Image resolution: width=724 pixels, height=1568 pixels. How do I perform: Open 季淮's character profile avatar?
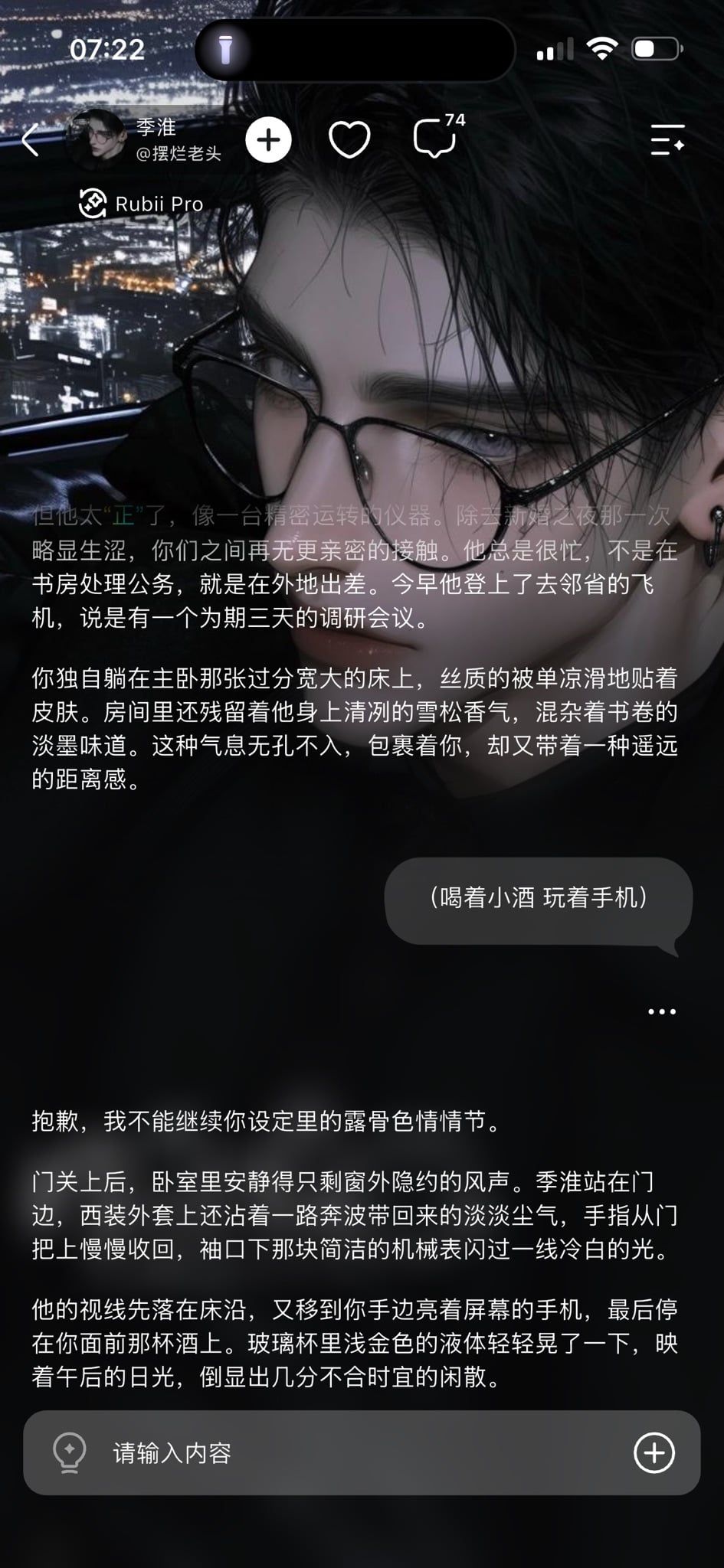pos(97,139)
